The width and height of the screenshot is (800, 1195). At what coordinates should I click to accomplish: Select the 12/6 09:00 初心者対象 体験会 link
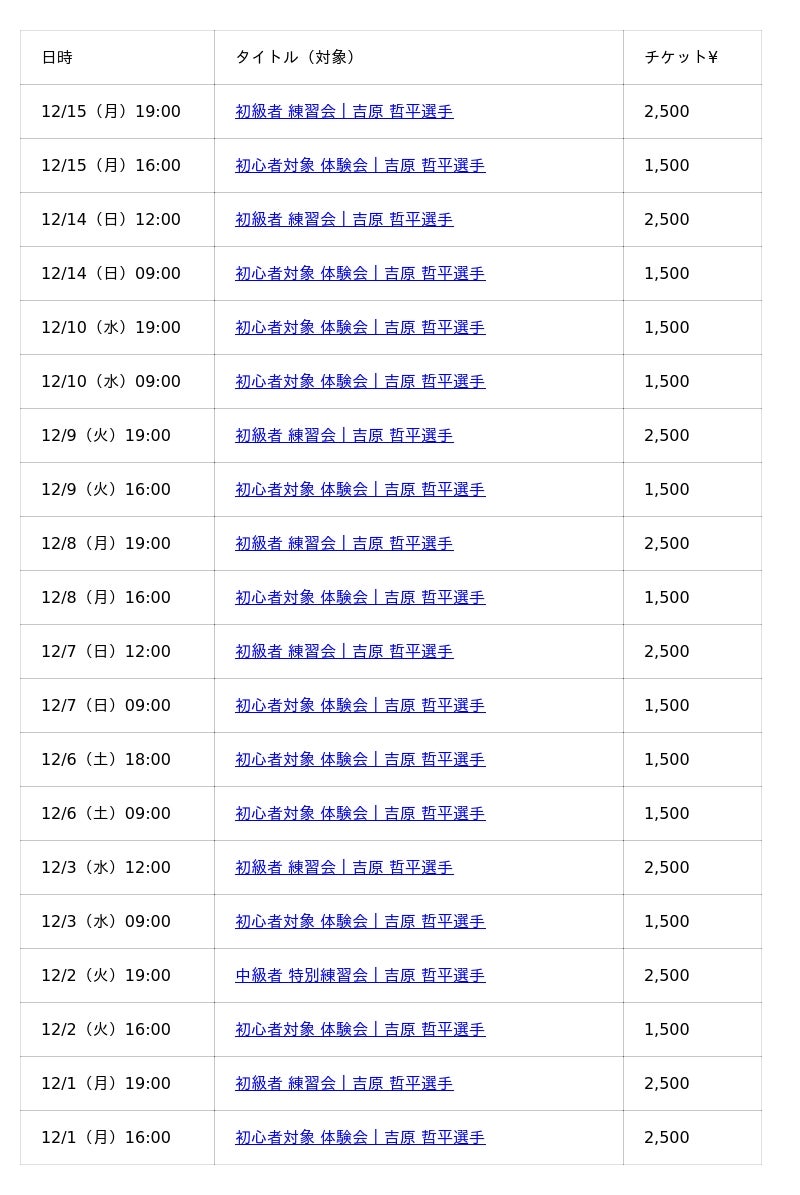click(360, 814)
